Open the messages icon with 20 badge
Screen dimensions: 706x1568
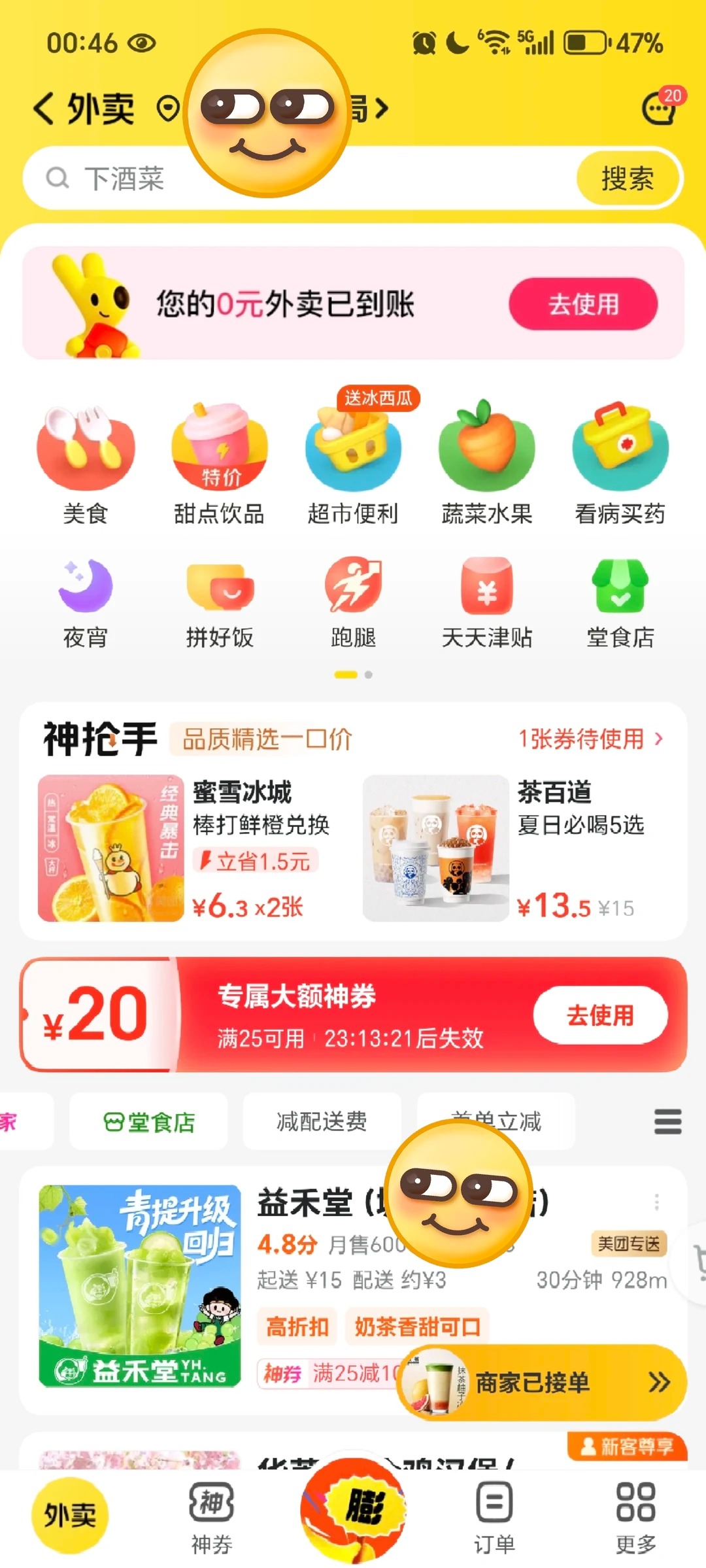pyautogui.click(x=659, y=109)
